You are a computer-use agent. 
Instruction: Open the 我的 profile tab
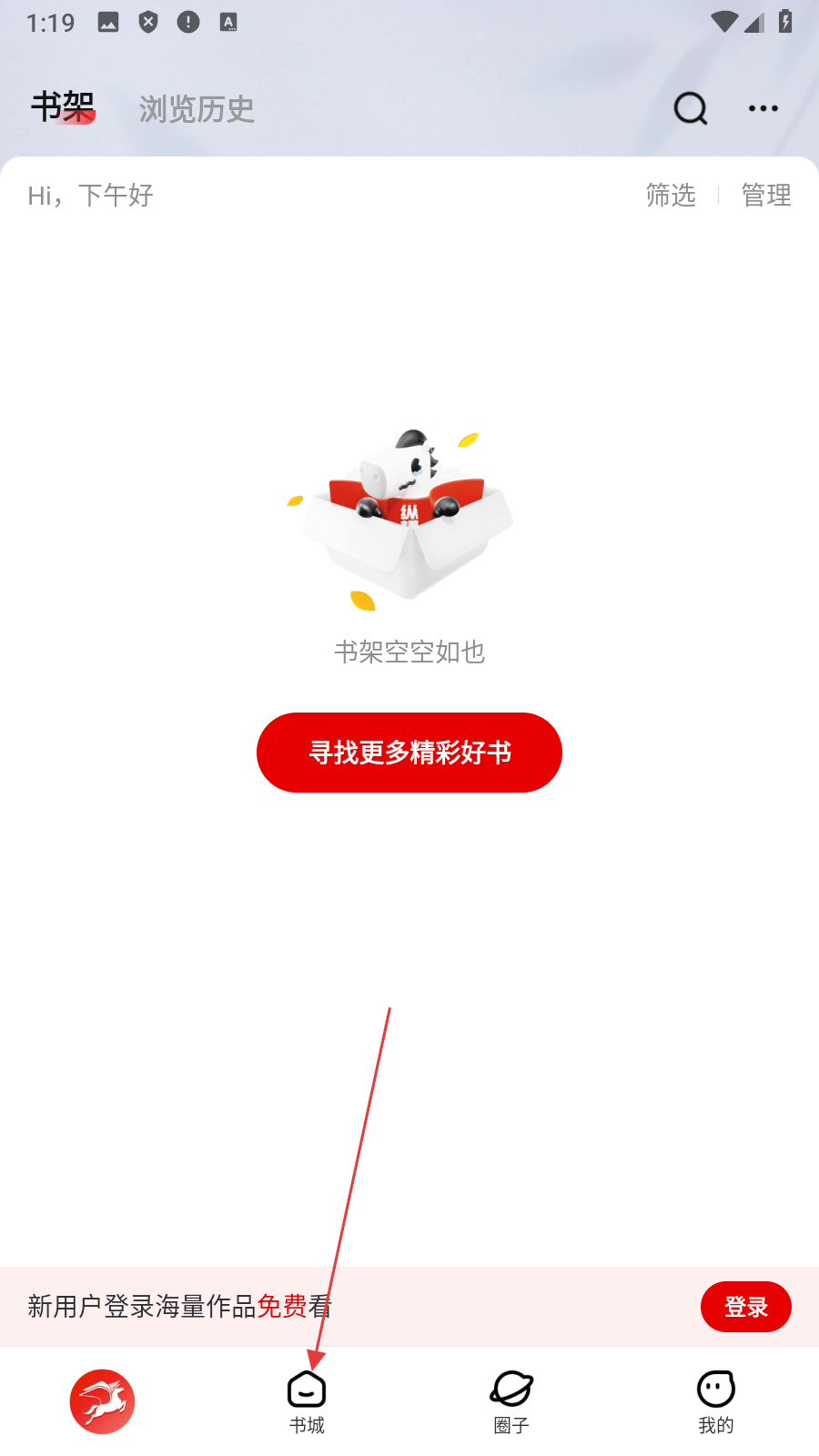pos(716,1402)
